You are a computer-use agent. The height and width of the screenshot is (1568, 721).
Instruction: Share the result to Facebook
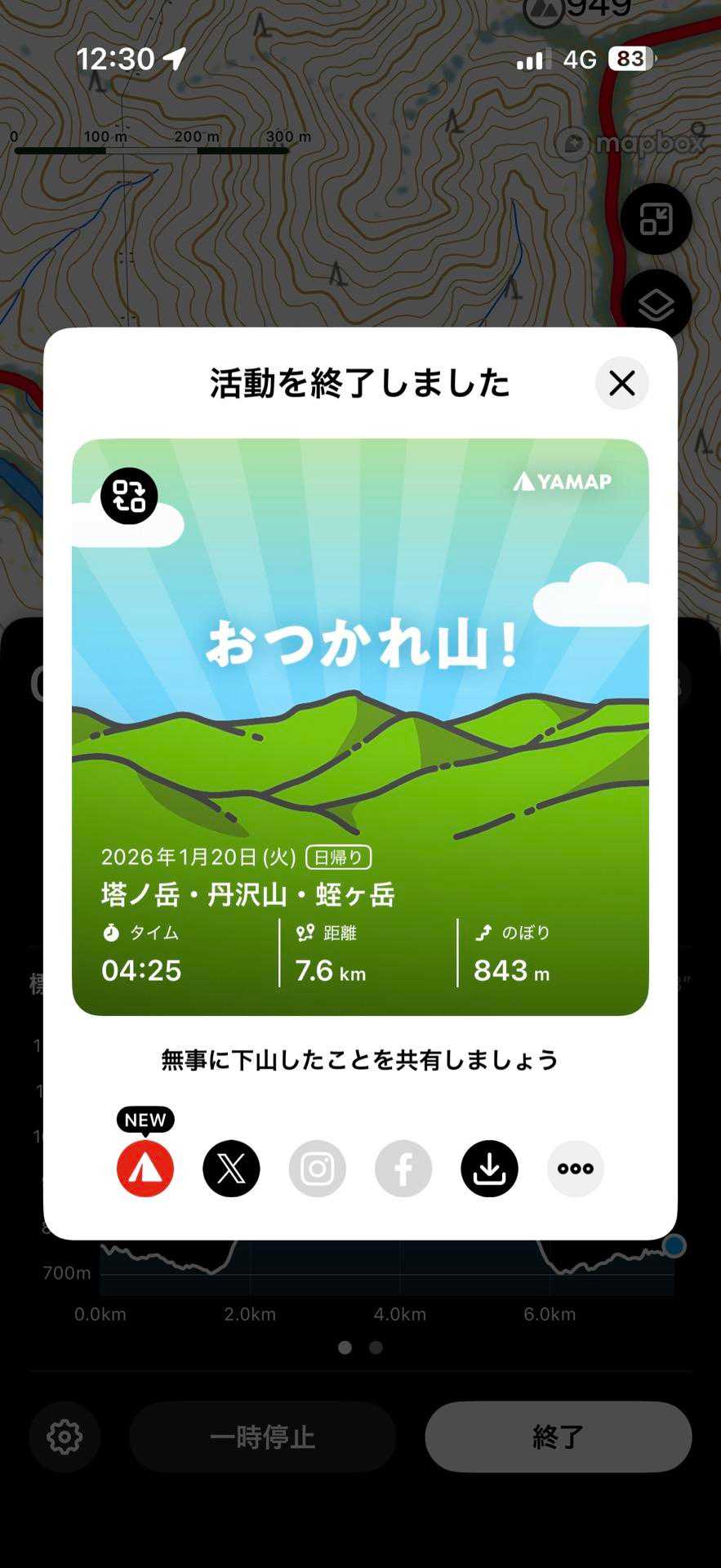[403, 1169]
